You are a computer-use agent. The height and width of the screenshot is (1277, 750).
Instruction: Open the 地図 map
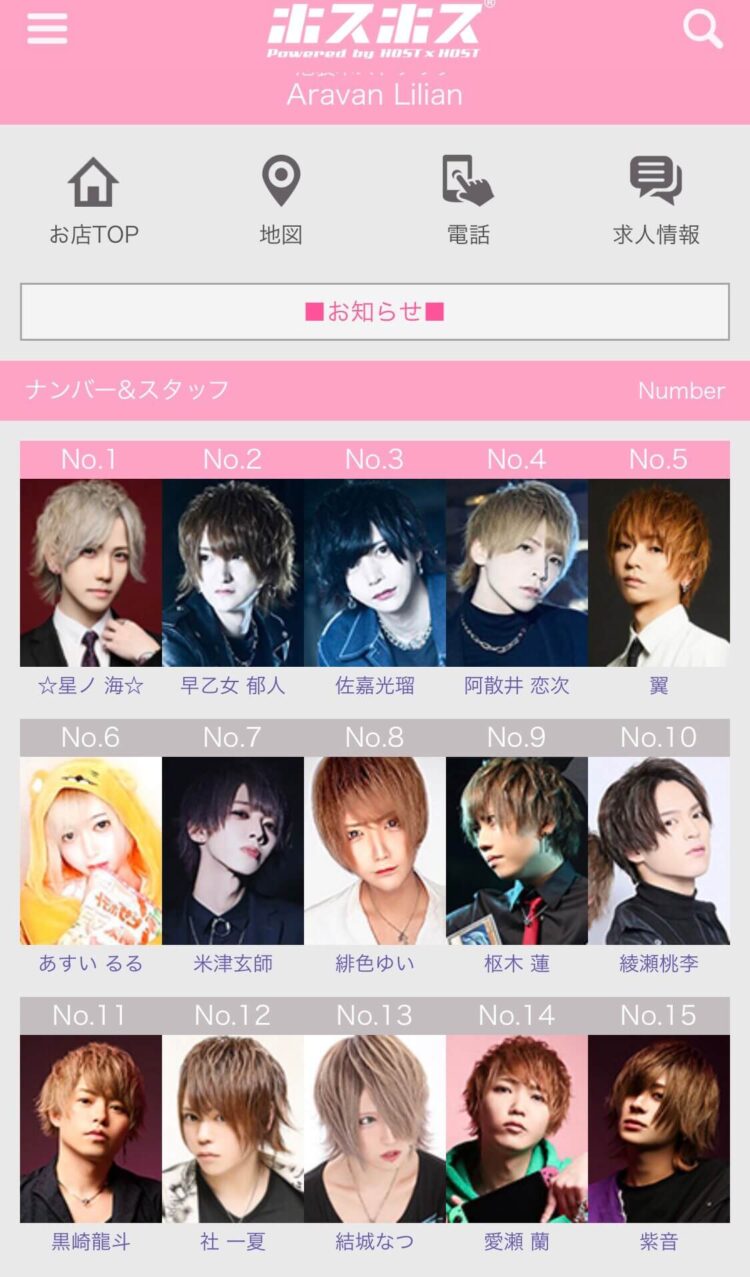tap(281, 200)
